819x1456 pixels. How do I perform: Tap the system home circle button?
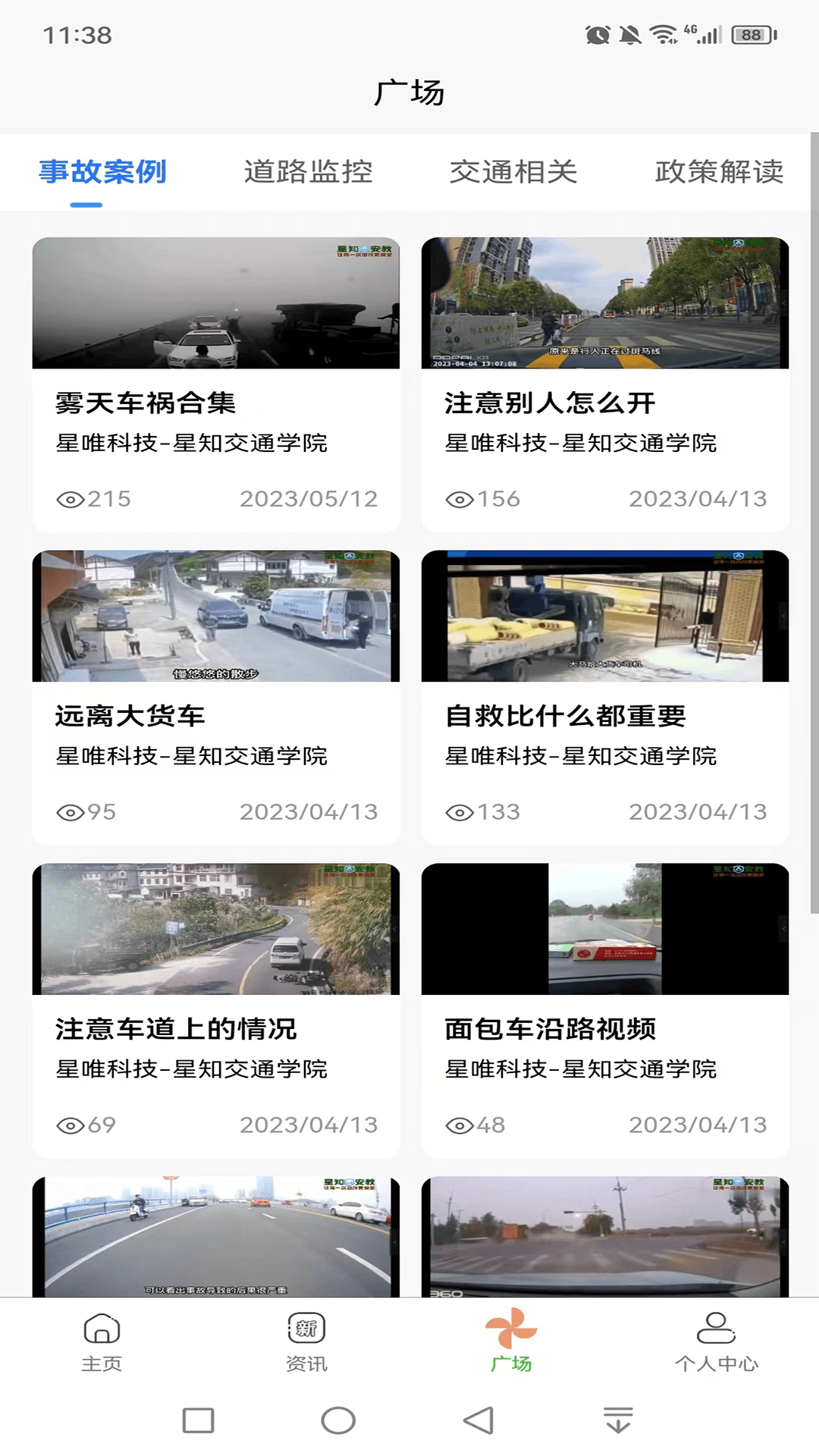338,1420
